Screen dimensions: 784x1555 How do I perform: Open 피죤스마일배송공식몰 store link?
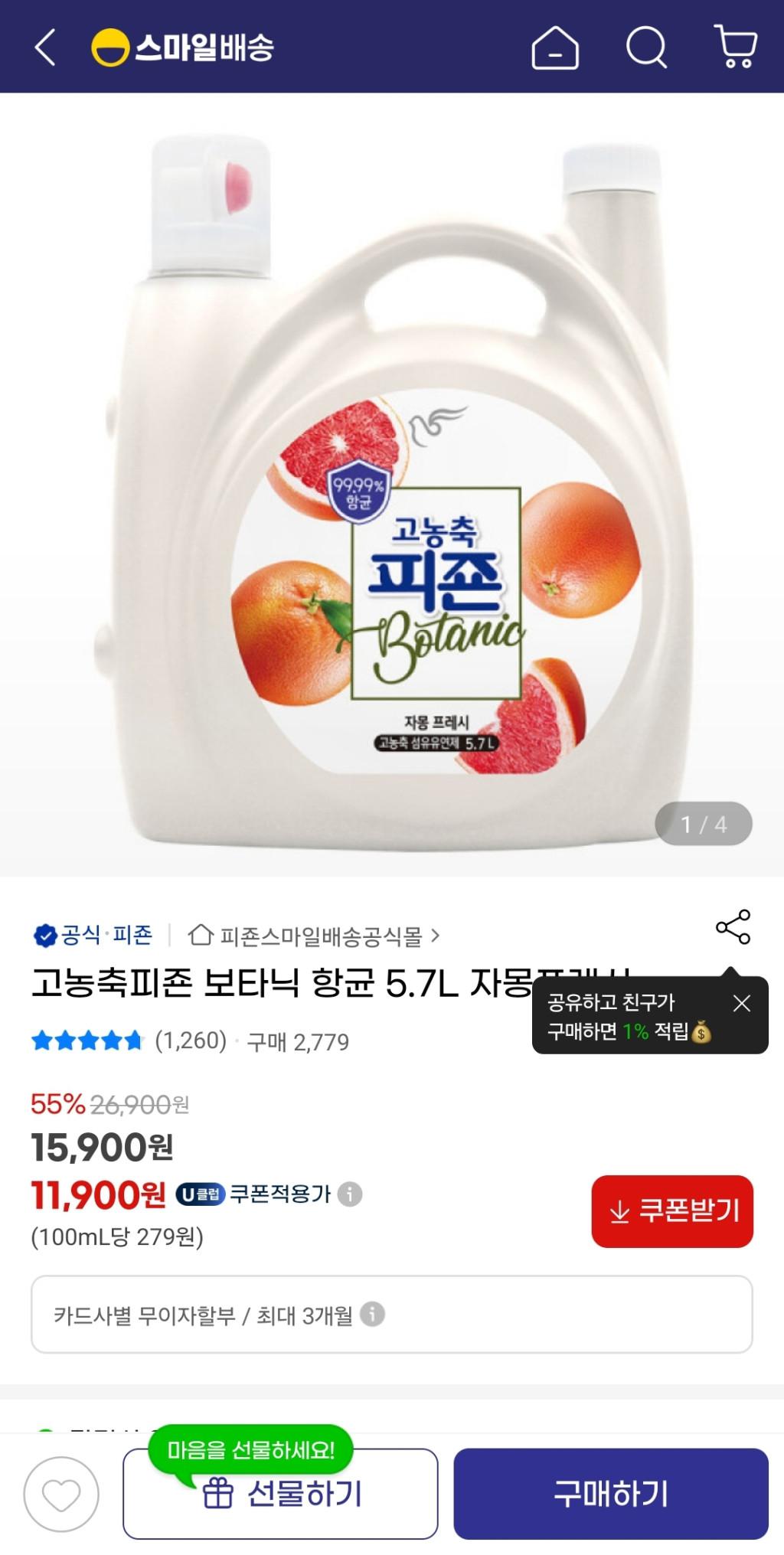coord(315,936)
